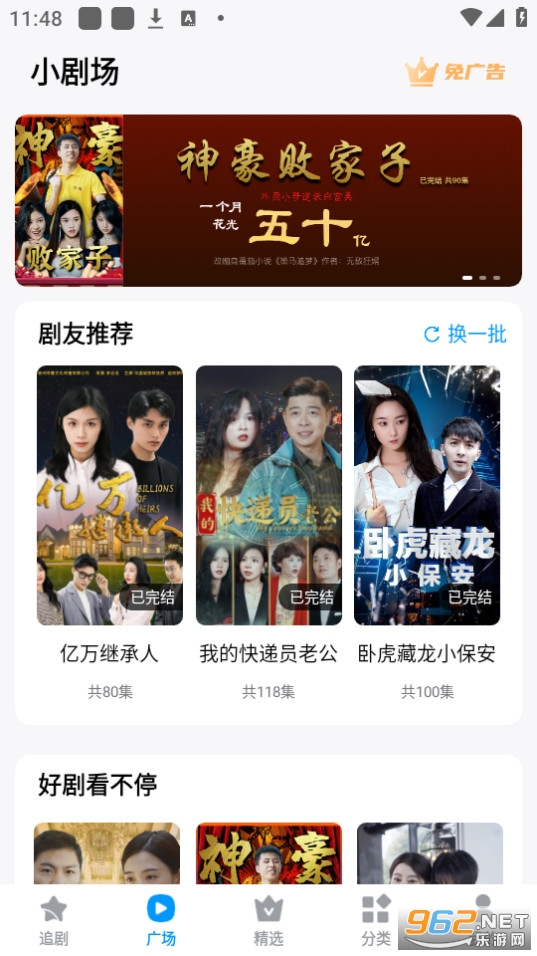The height and width of the screenshot is (956, 537).
Task: Open the drama 我的快递员老公
Action: pyautogui.click(x=268, y=495)
